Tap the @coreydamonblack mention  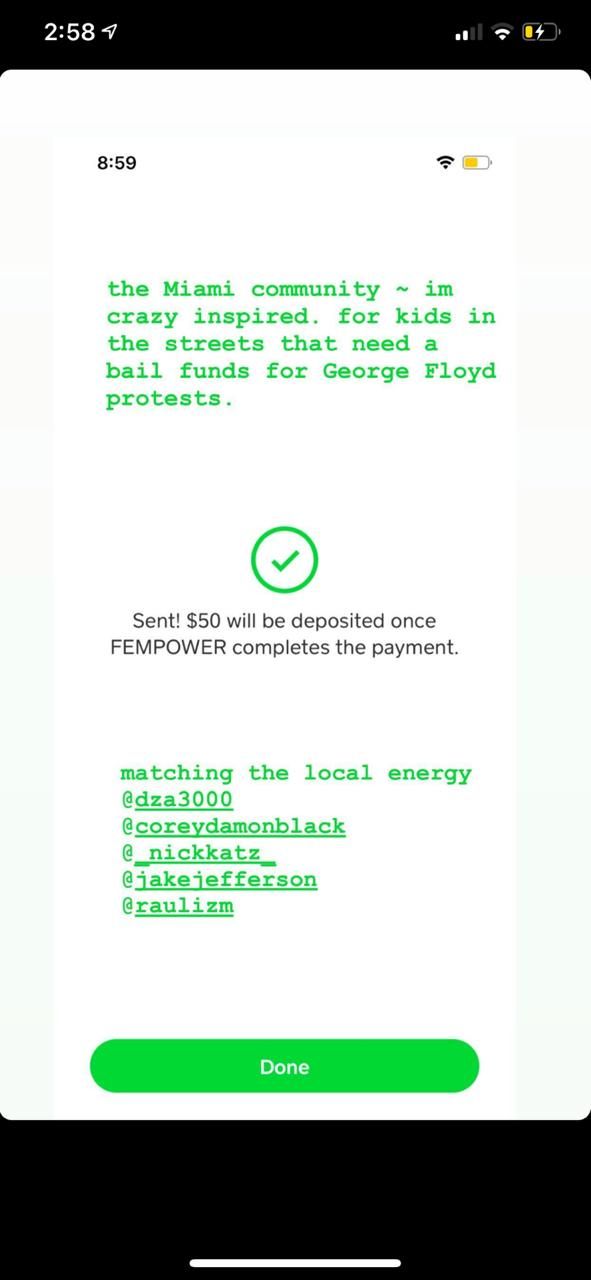[233, 827]
